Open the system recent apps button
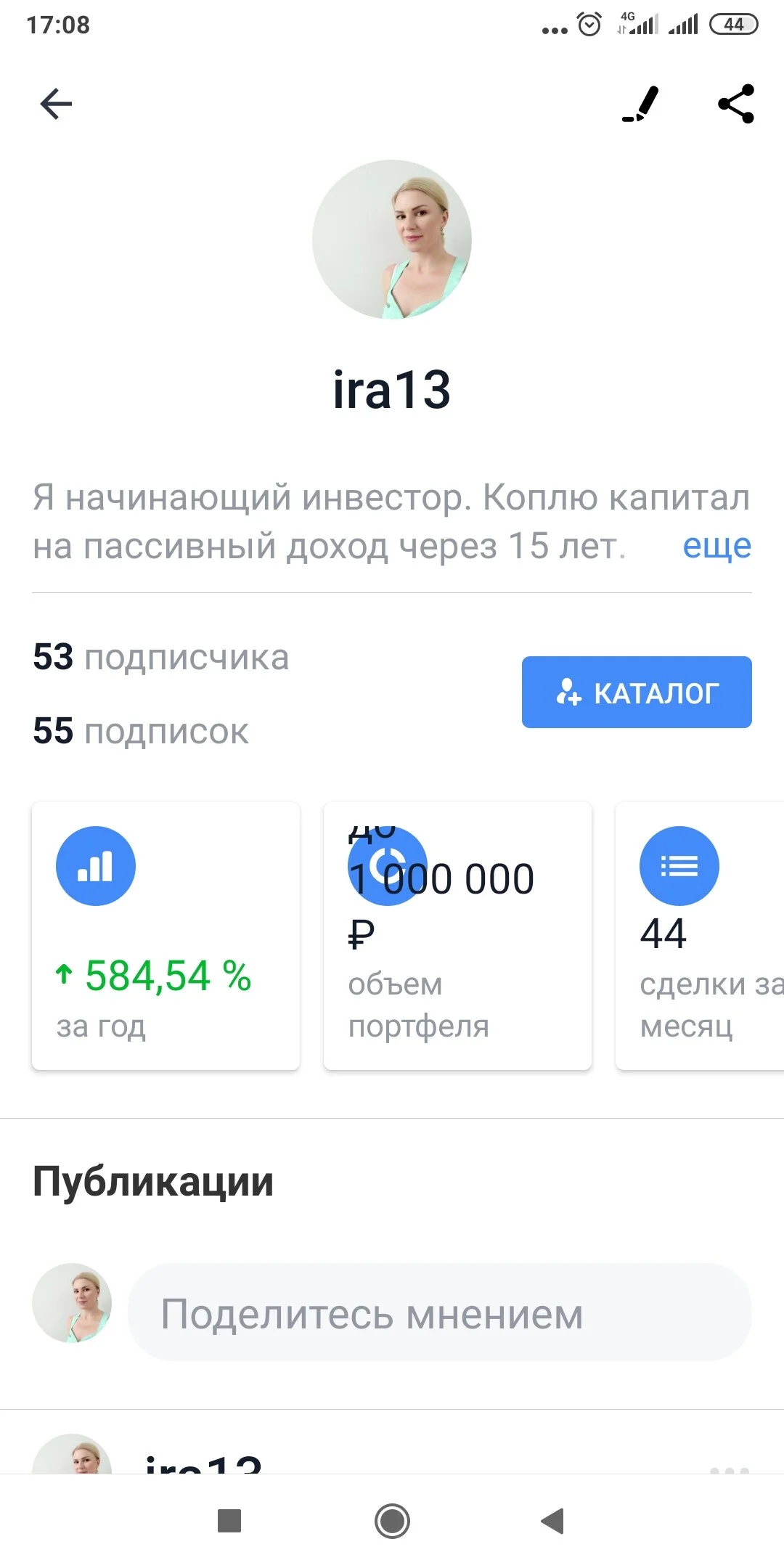The image size is (784, 1568). coord(229,1521)
